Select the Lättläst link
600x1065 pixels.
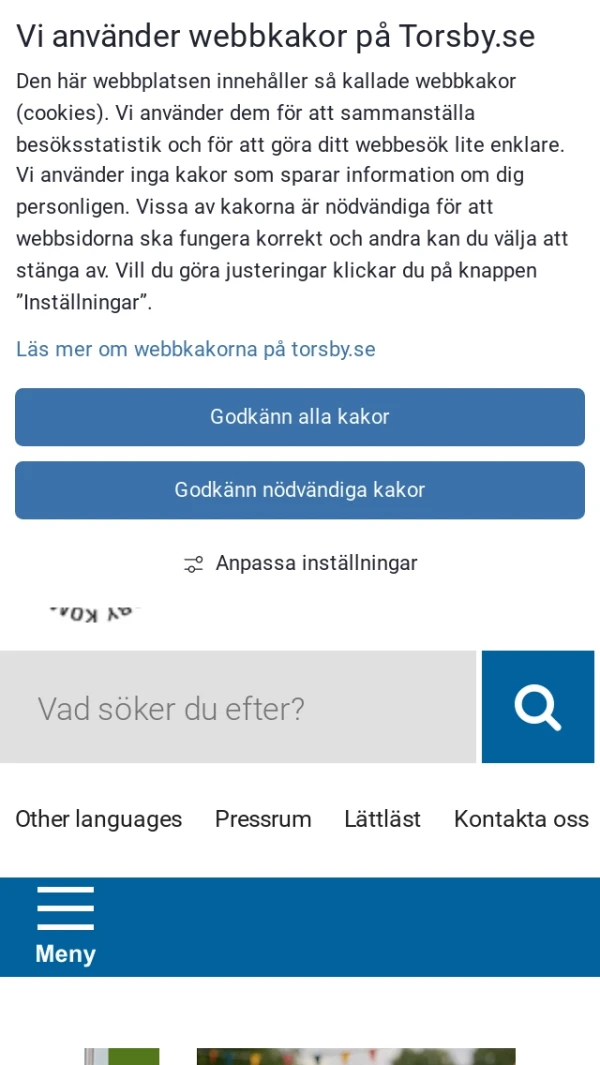[382, 819]
